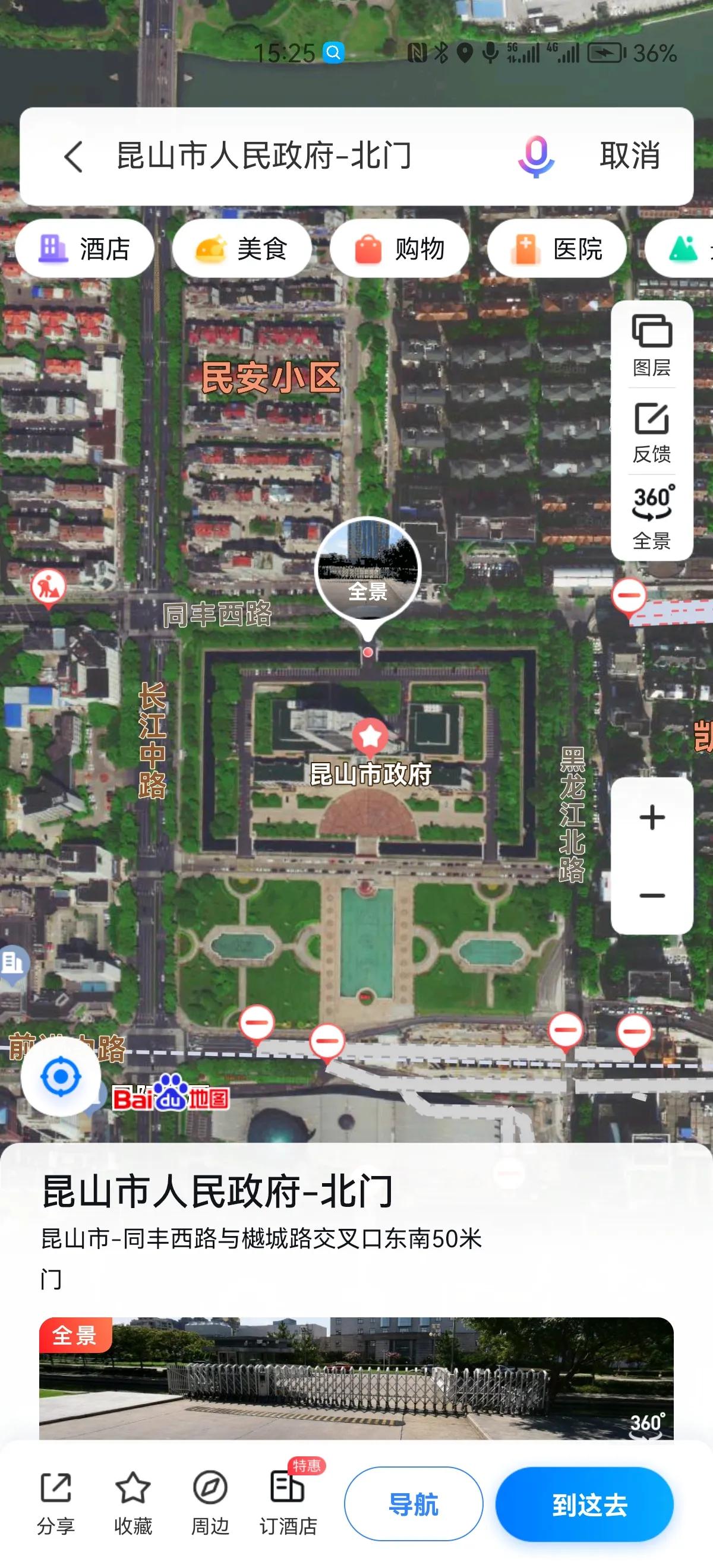This screenshot has height=1568, width=713.
Task: Start voice search with the microphone
Action: click(x=535, y=156)
